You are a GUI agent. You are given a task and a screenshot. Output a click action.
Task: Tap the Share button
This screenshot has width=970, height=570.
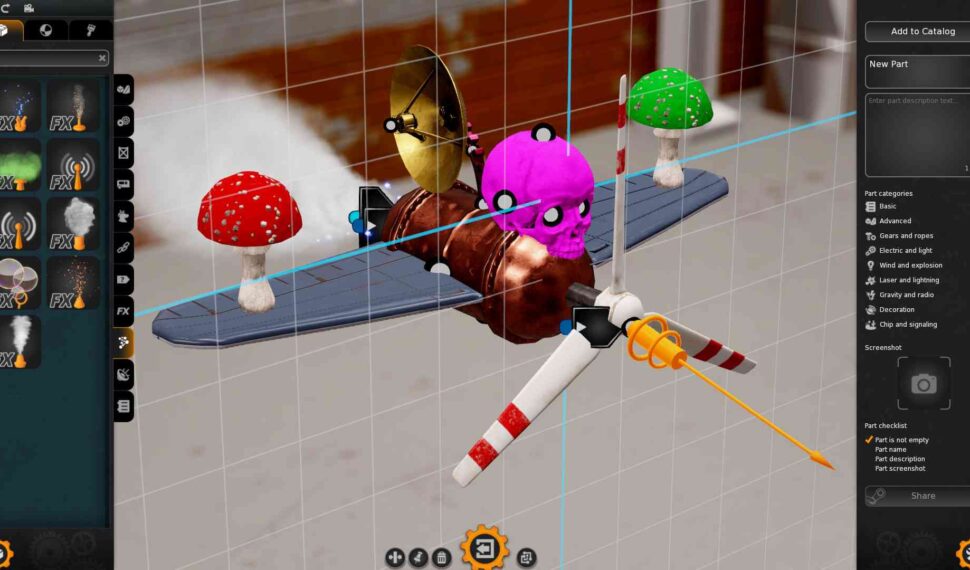pos(922,495)
